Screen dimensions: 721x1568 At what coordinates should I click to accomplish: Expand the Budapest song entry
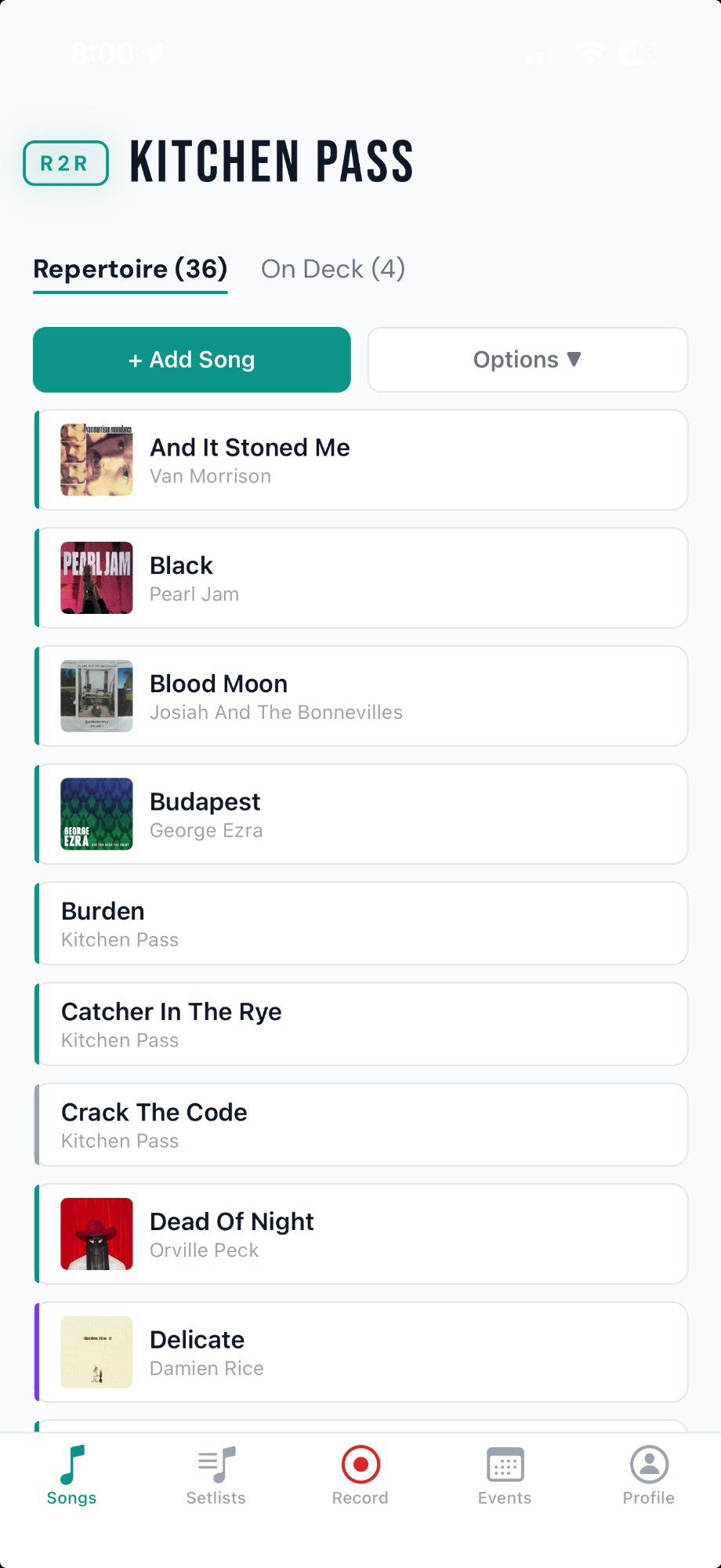click(360, 813)
